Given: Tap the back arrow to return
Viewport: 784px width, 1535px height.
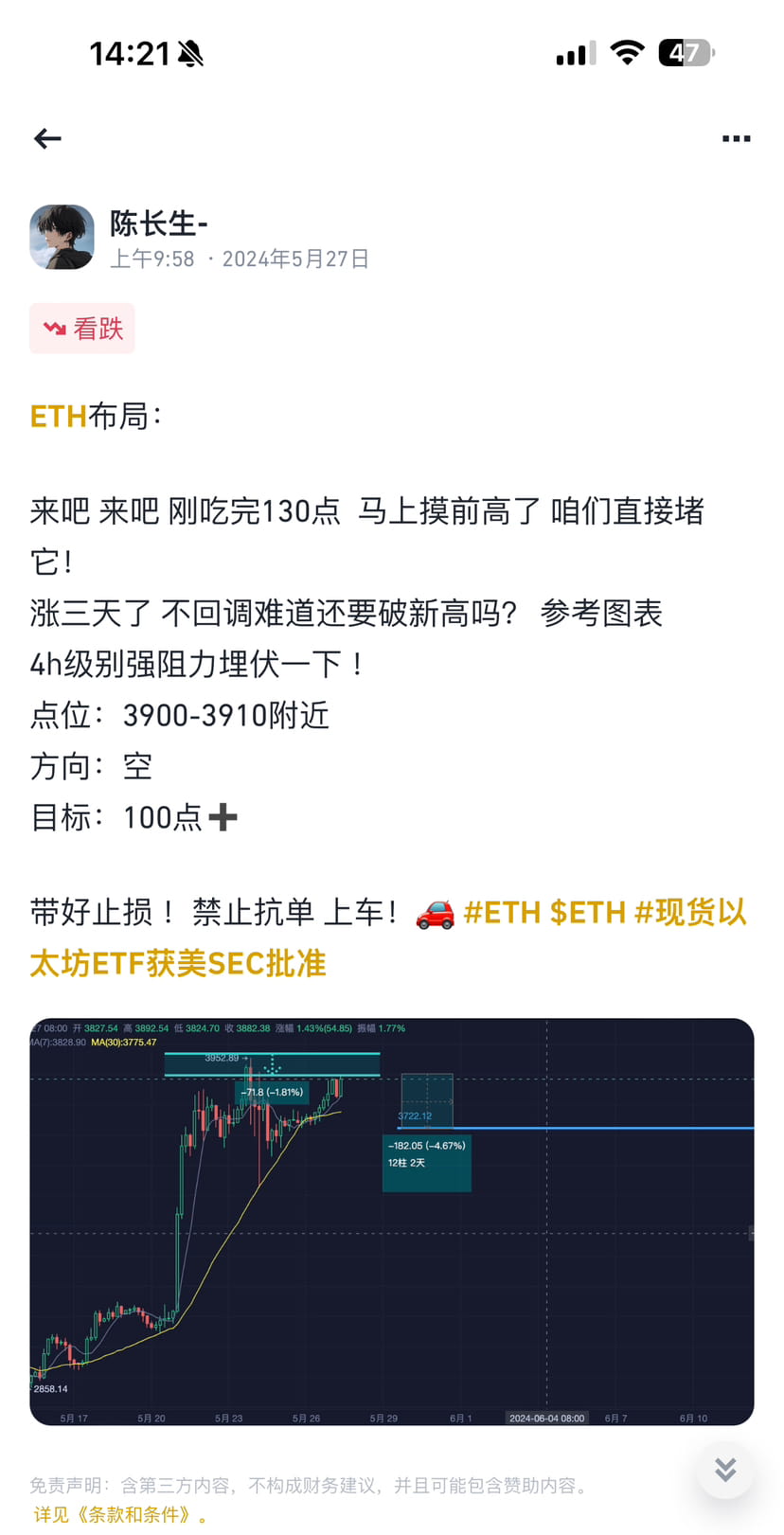Looking at the screenshot, I should coord(47,138).
